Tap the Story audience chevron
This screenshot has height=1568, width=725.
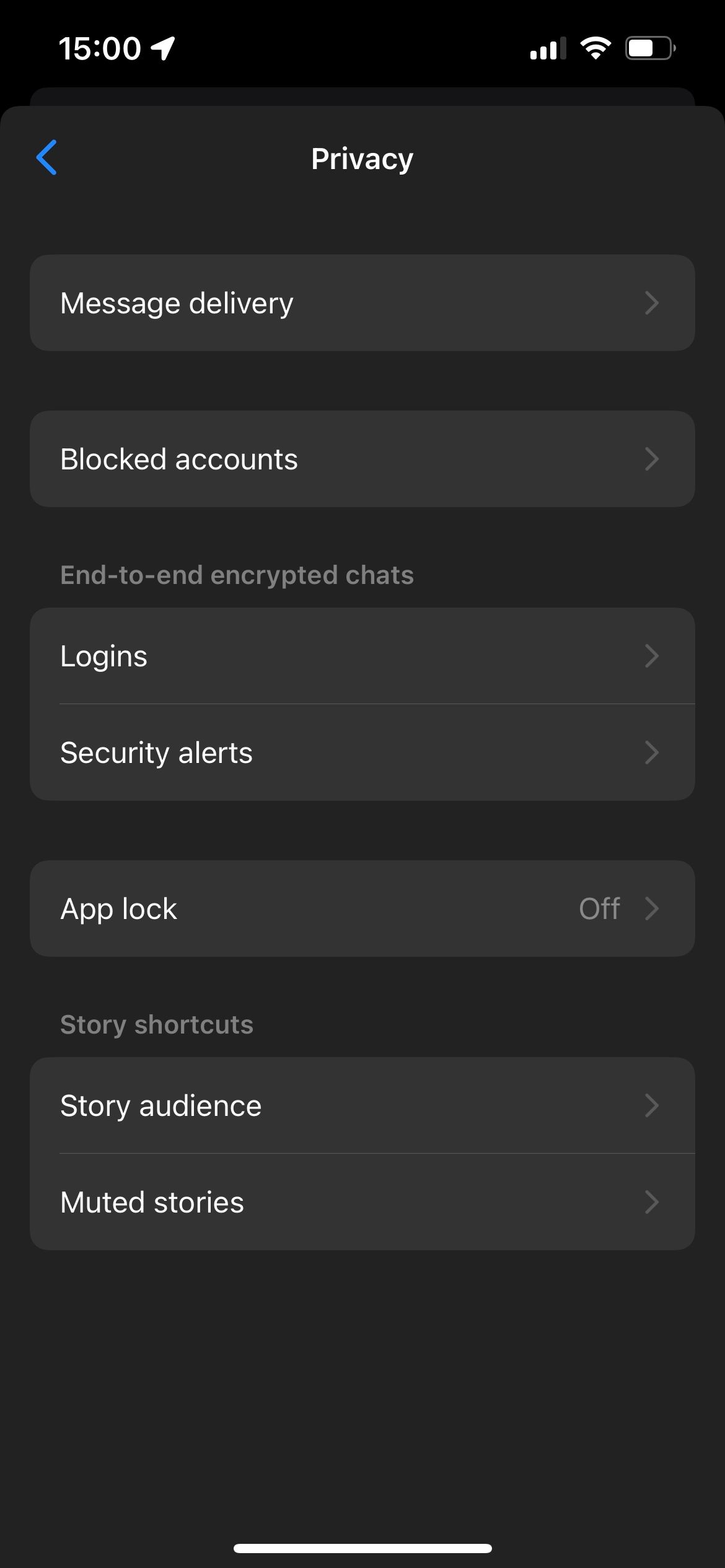(652, 1105)
